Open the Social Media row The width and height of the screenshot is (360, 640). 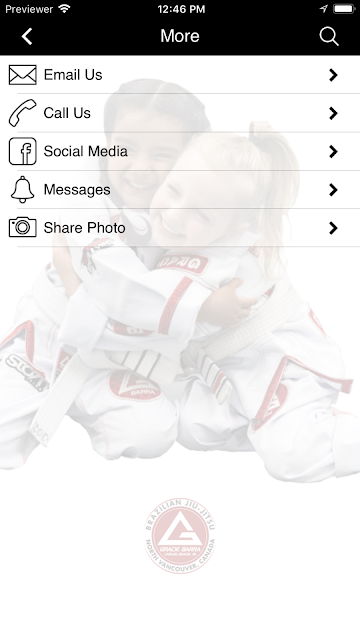click(180, 151)
